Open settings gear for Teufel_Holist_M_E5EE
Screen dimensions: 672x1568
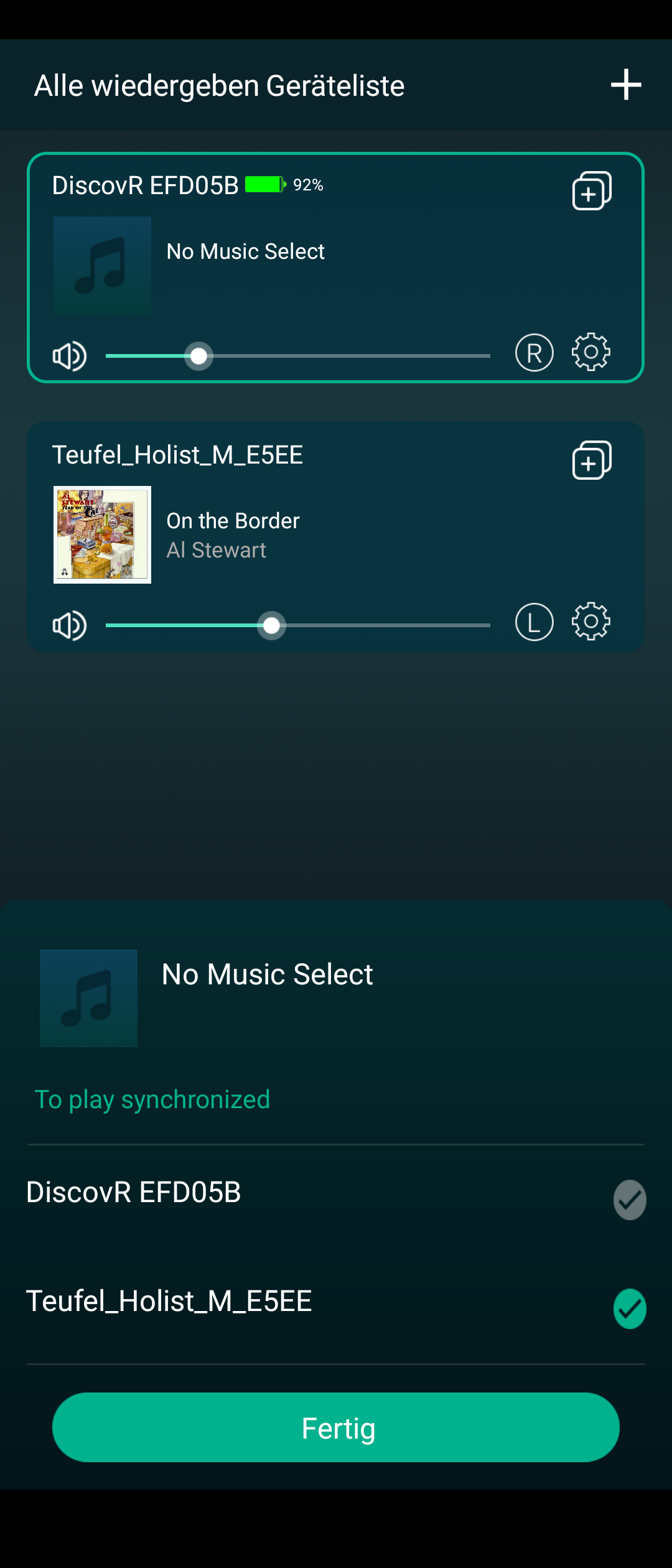(x=590, y=622)
